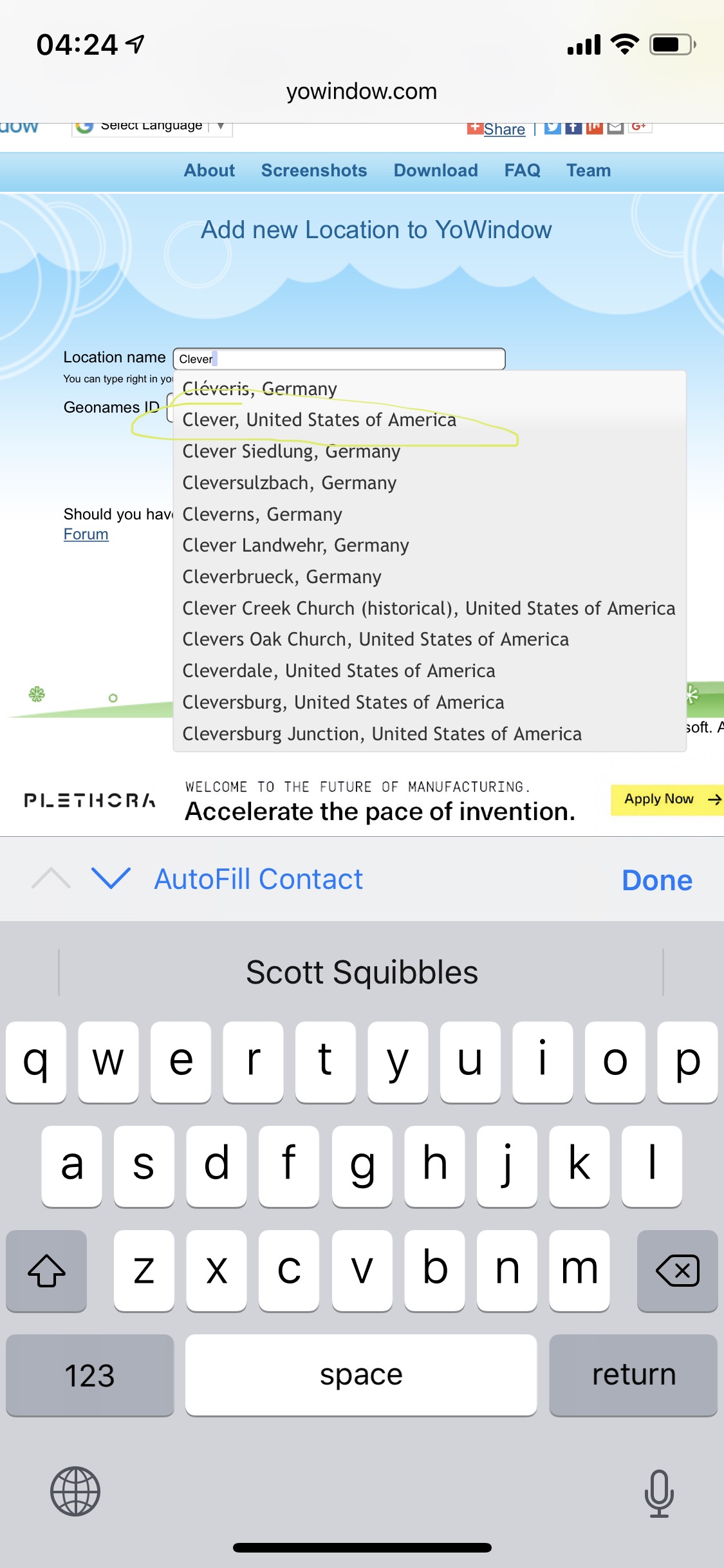The height and width of the screenshot is (1568, 724).
Task: Tap the backspace key
Action: pyautogui.click(x=677, y=1270)
